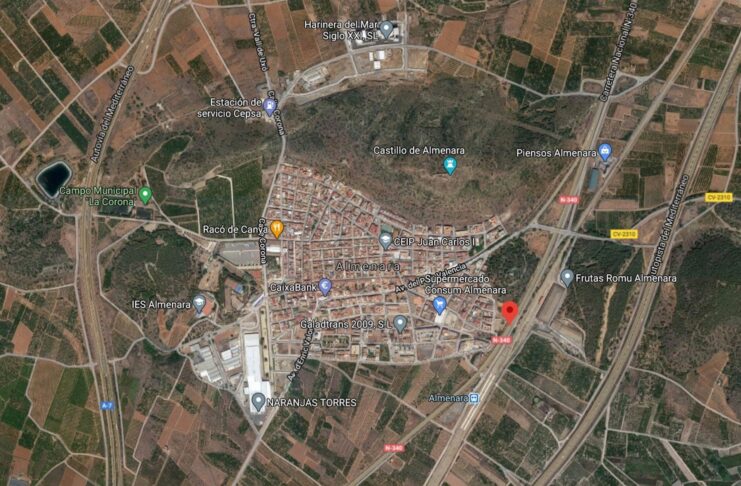View Piensos Almenara shop marker
Screen dimensions: 741x486
click(x=605, y=153)
